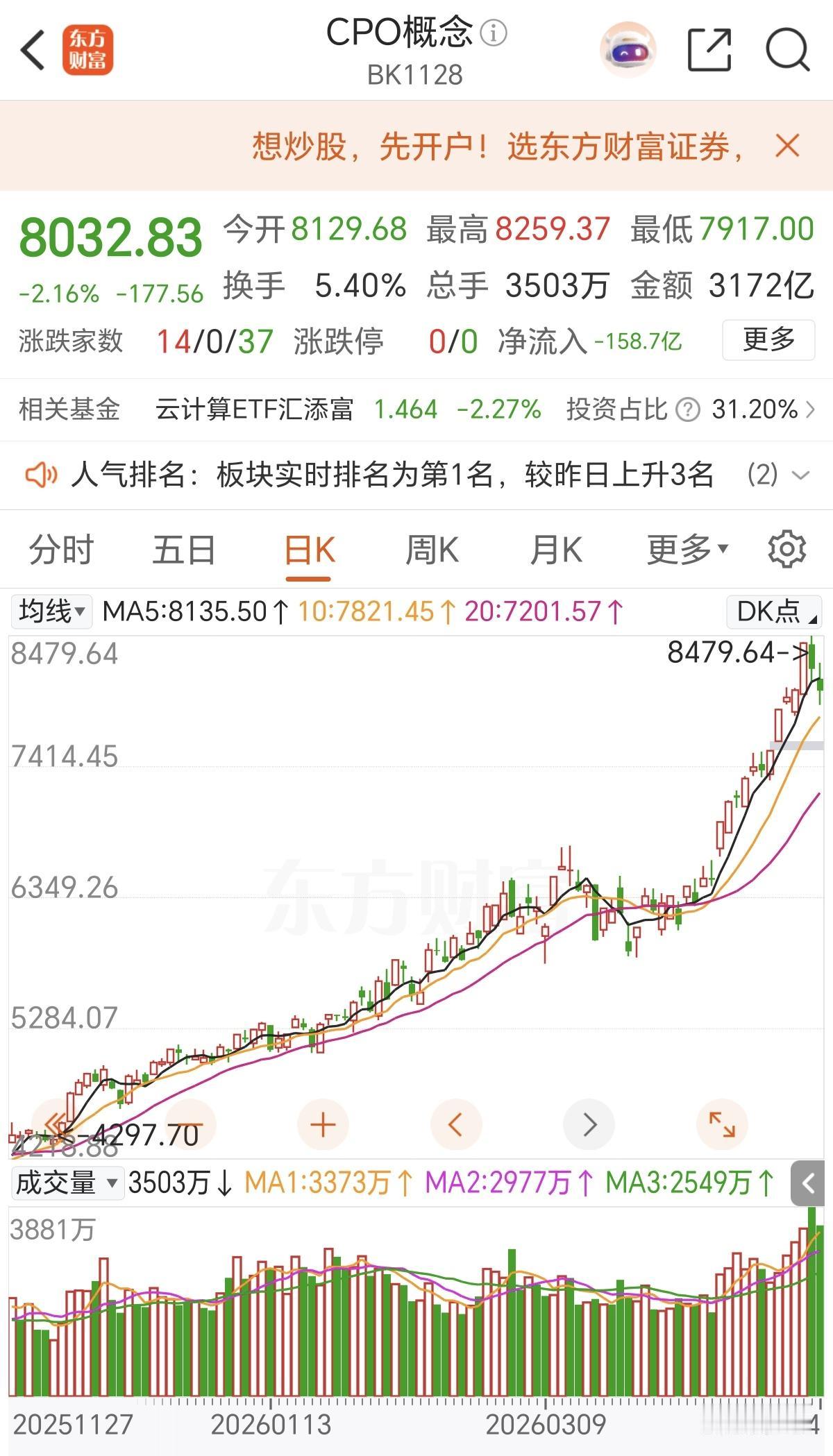Switch to the 周K tab
The width and height of the screenshot is (833, 1456).
pos(433,550)
